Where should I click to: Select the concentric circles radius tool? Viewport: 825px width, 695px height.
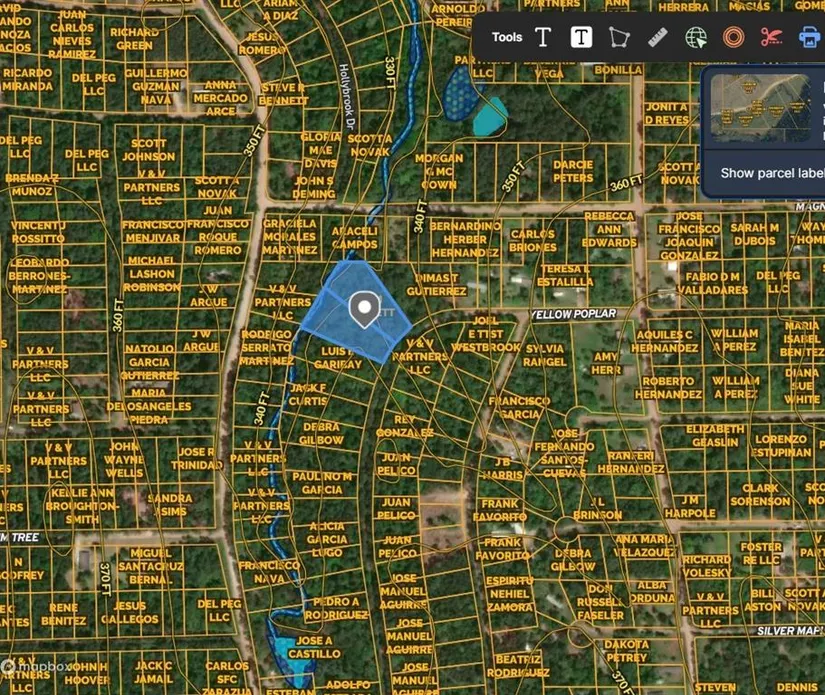click(733, 38)
